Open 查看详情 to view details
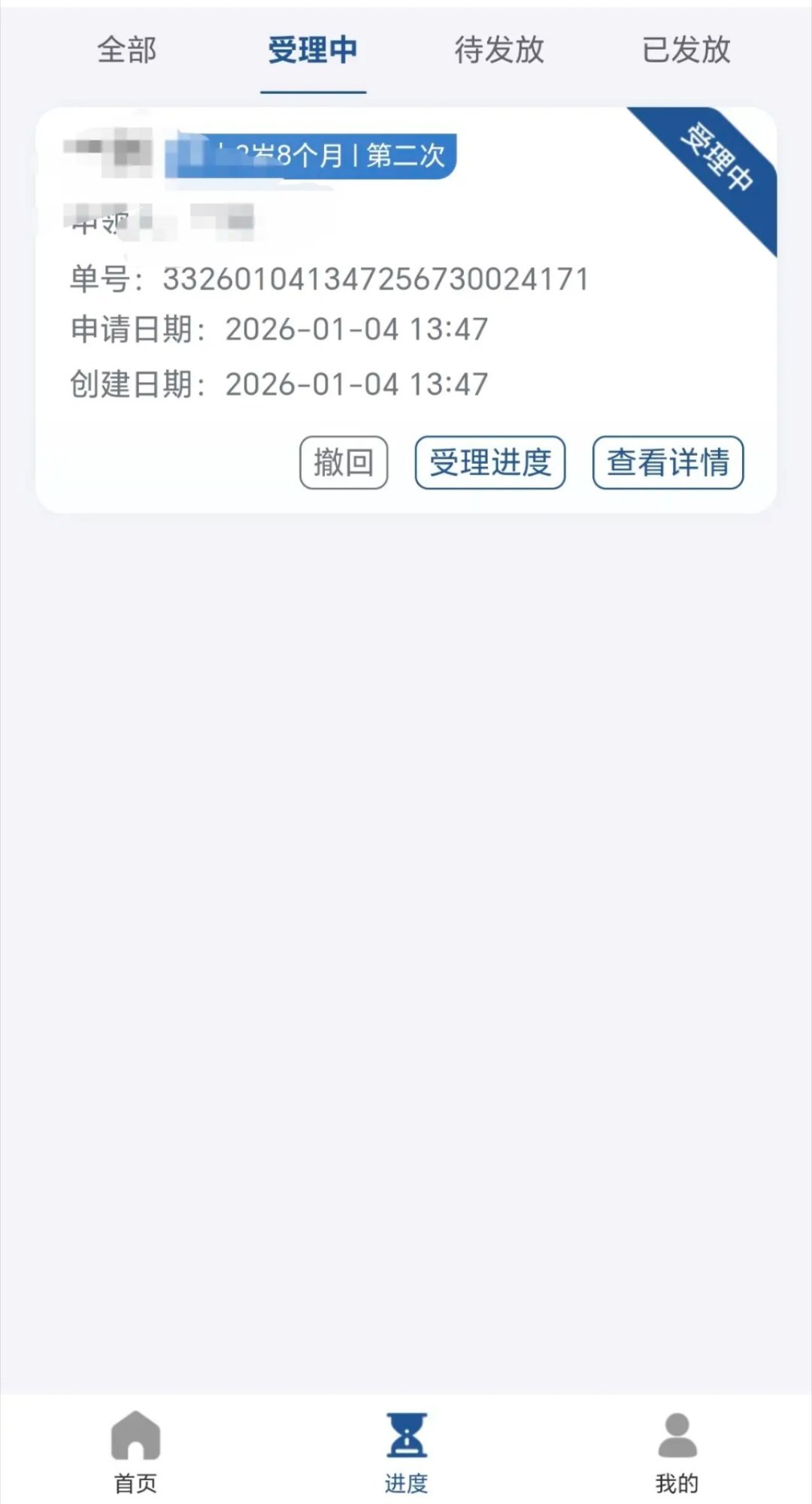This screenshot has height=1504, width=812. 668,464
